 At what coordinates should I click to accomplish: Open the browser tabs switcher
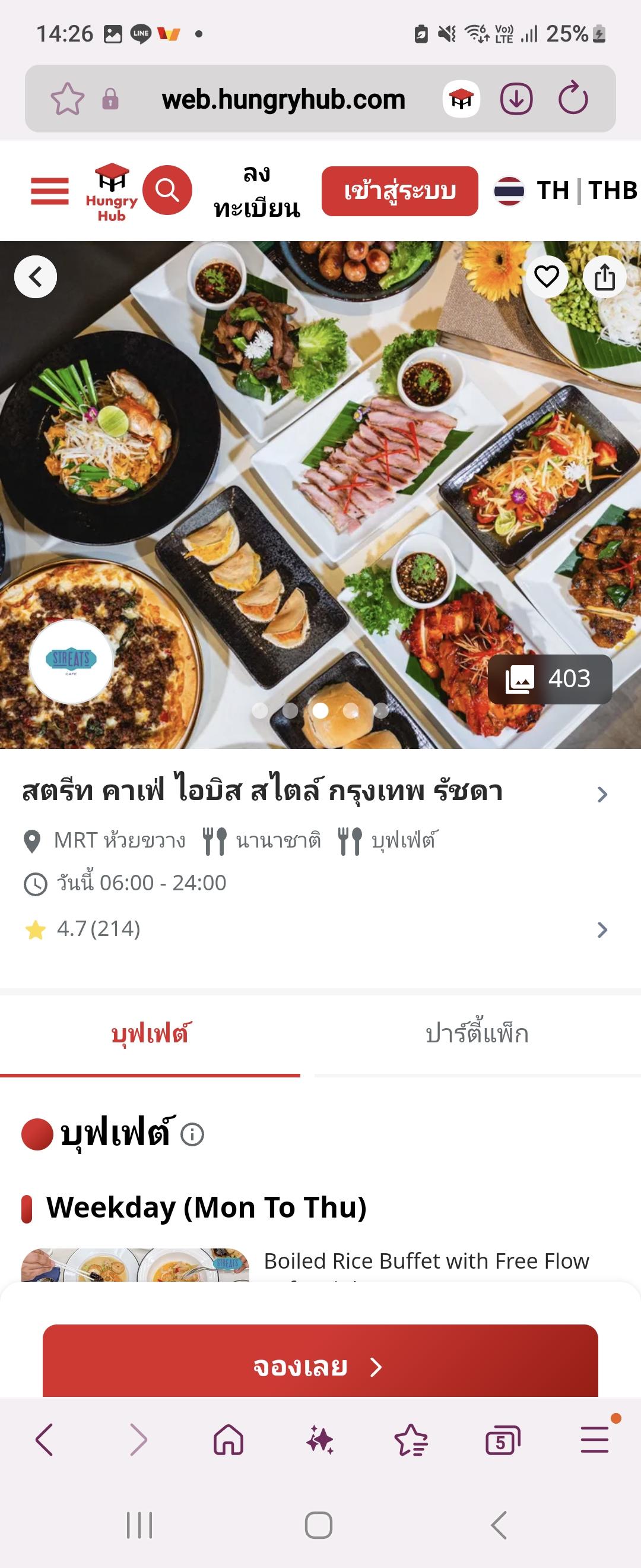[x=502, y=1440]
